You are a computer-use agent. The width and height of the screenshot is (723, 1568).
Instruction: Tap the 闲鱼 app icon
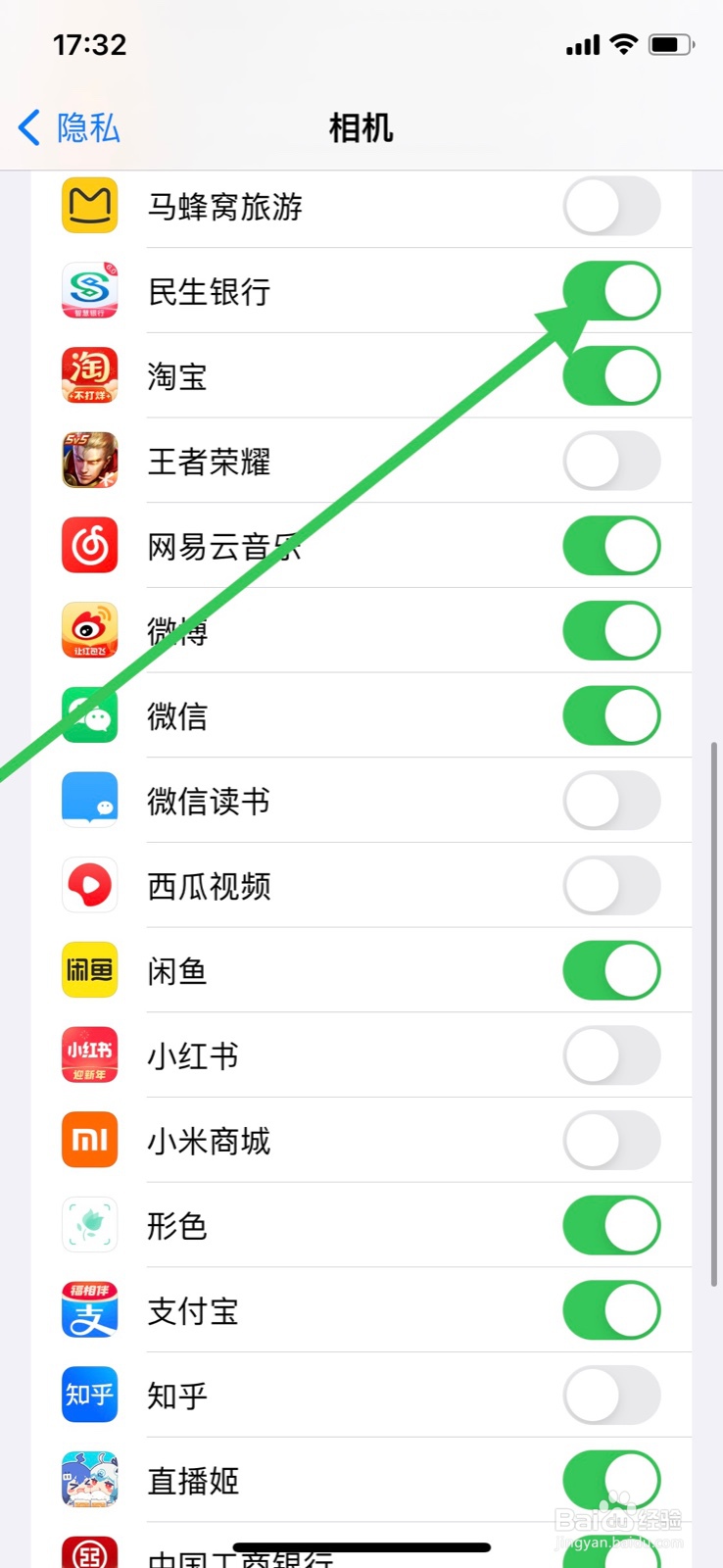(89, 970)
